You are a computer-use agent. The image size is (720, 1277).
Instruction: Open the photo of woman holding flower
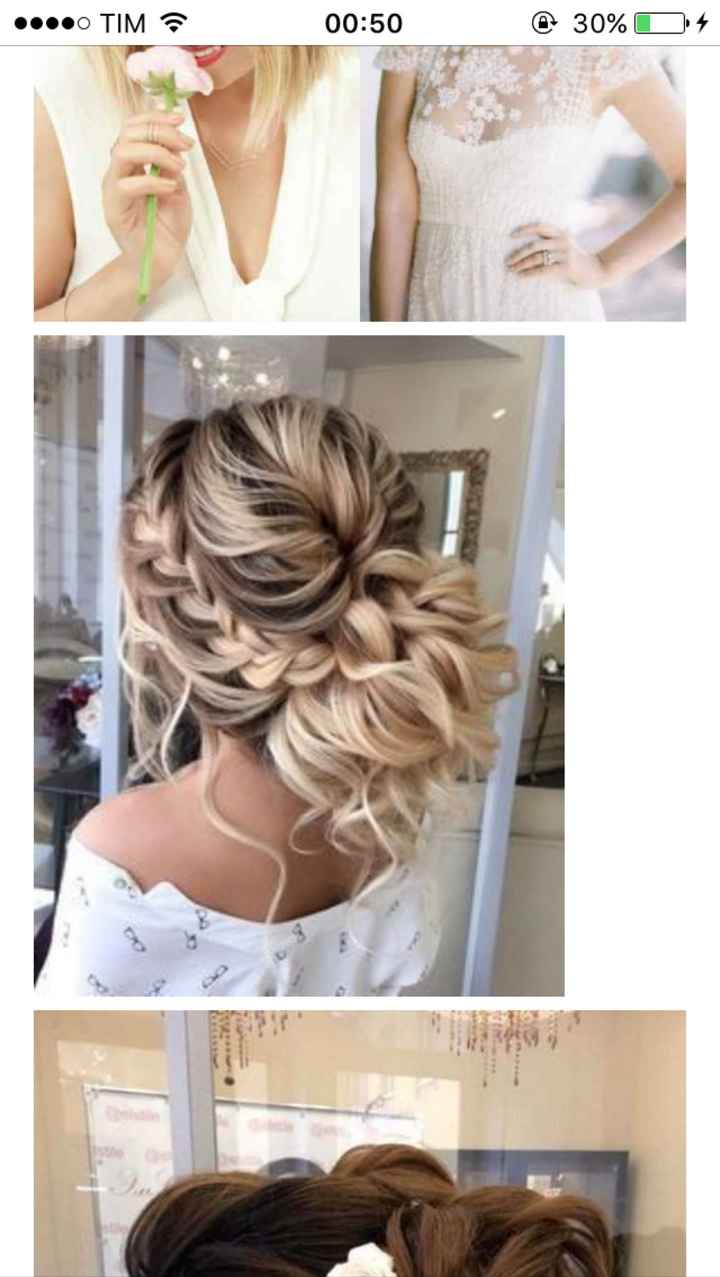pos(196,183)
